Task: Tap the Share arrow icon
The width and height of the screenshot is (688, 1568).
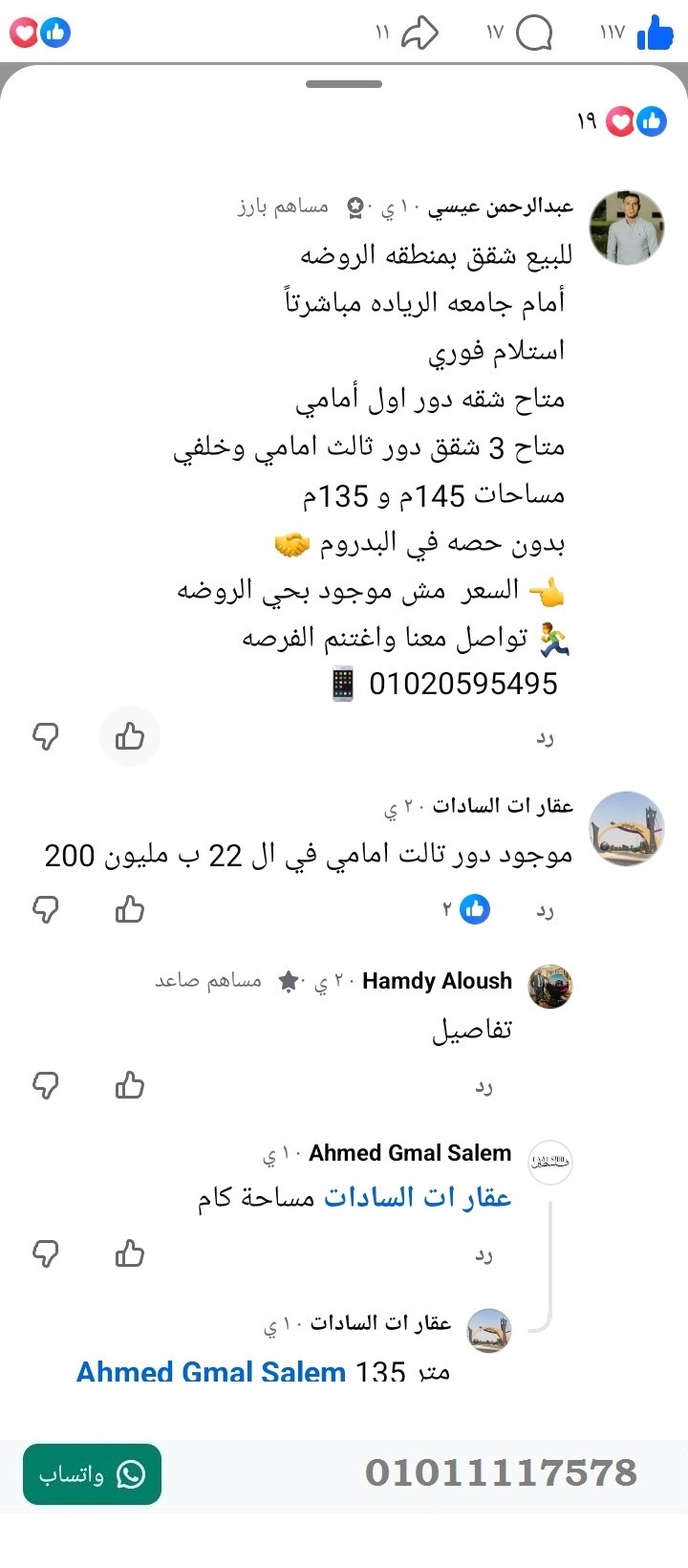Action: [420, 32]
